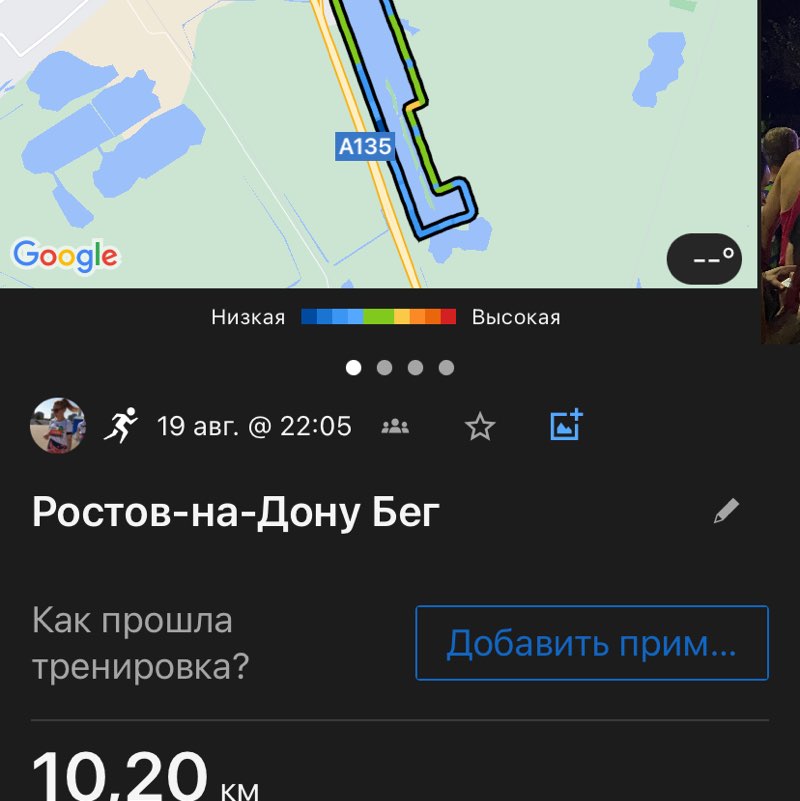The image size is (800, 801).
Task: Tap 'Как прошла тренировка?' prompt
Action: pos(133,642)
